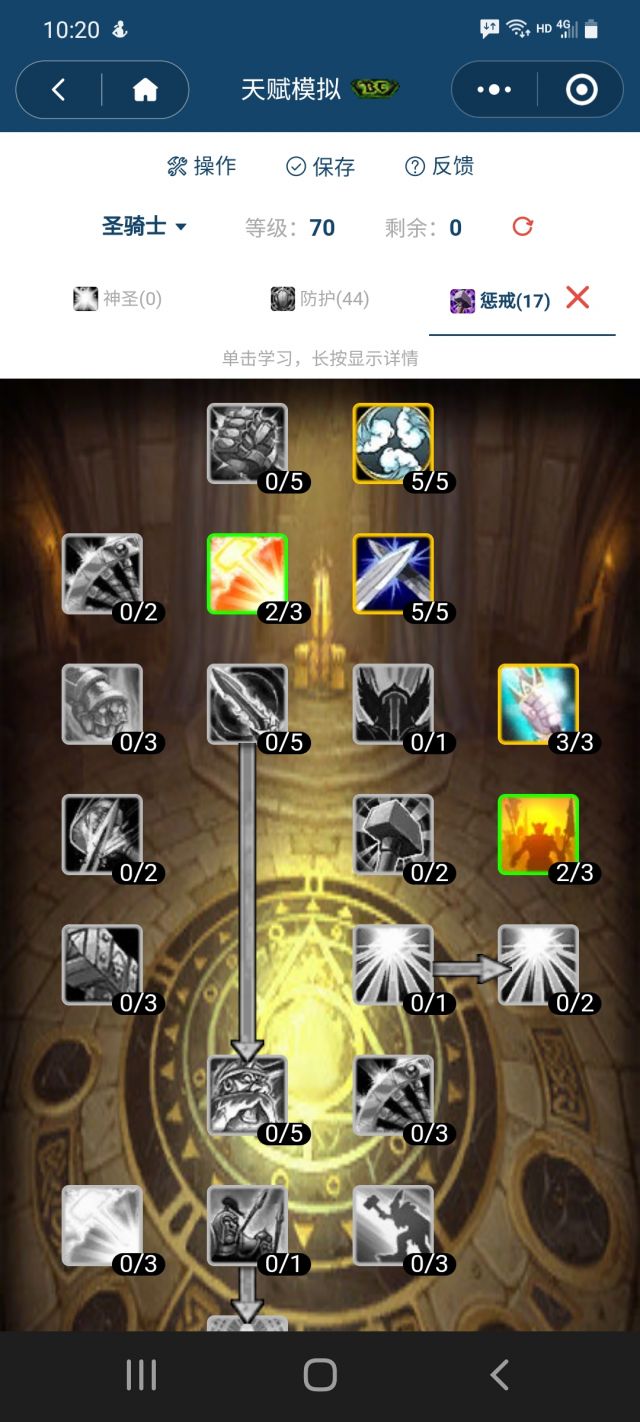Close the mini program with circle button
Screen dimensions: 640x1422
[x=581, y=90]
